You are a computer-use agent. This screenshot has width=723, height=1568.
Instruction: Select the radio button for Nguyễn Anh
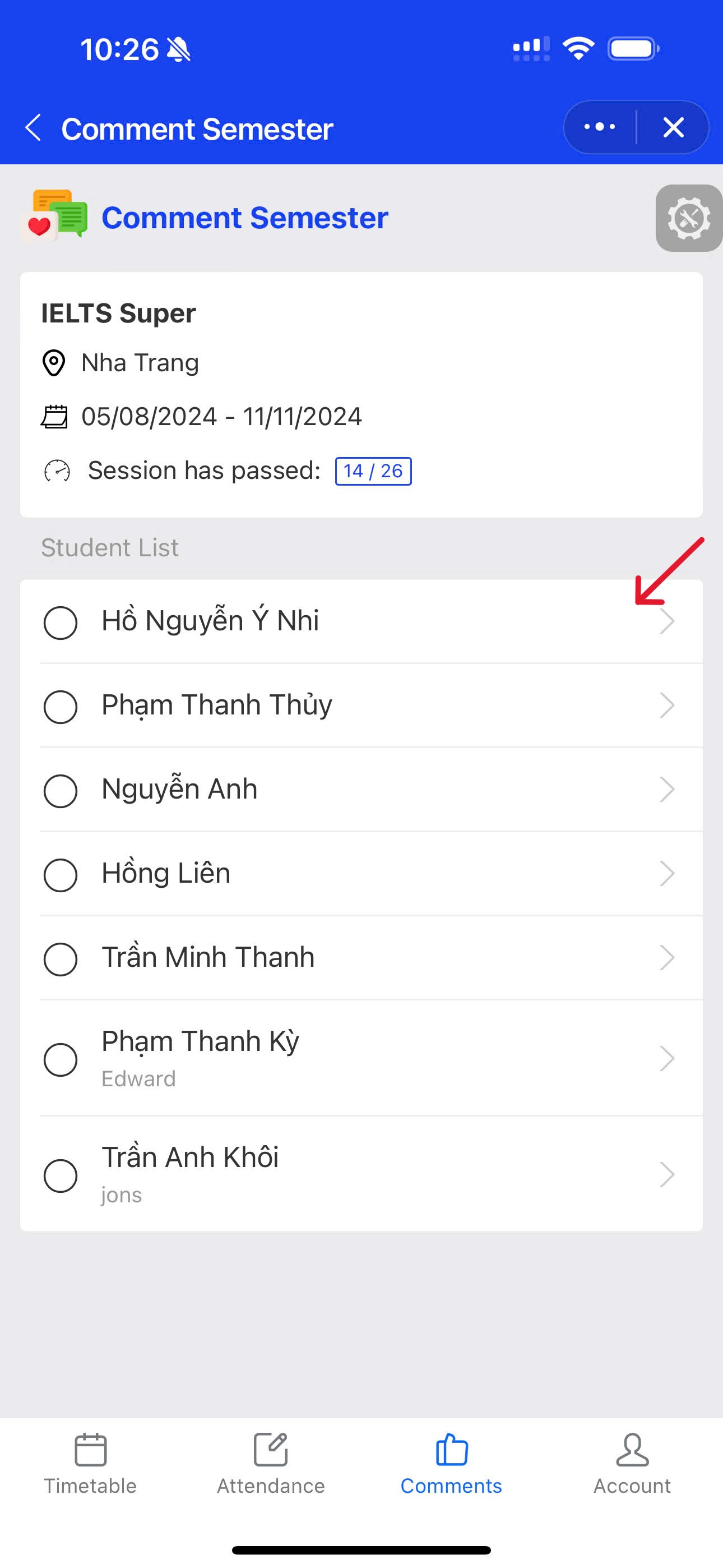[x=61, y=791]
